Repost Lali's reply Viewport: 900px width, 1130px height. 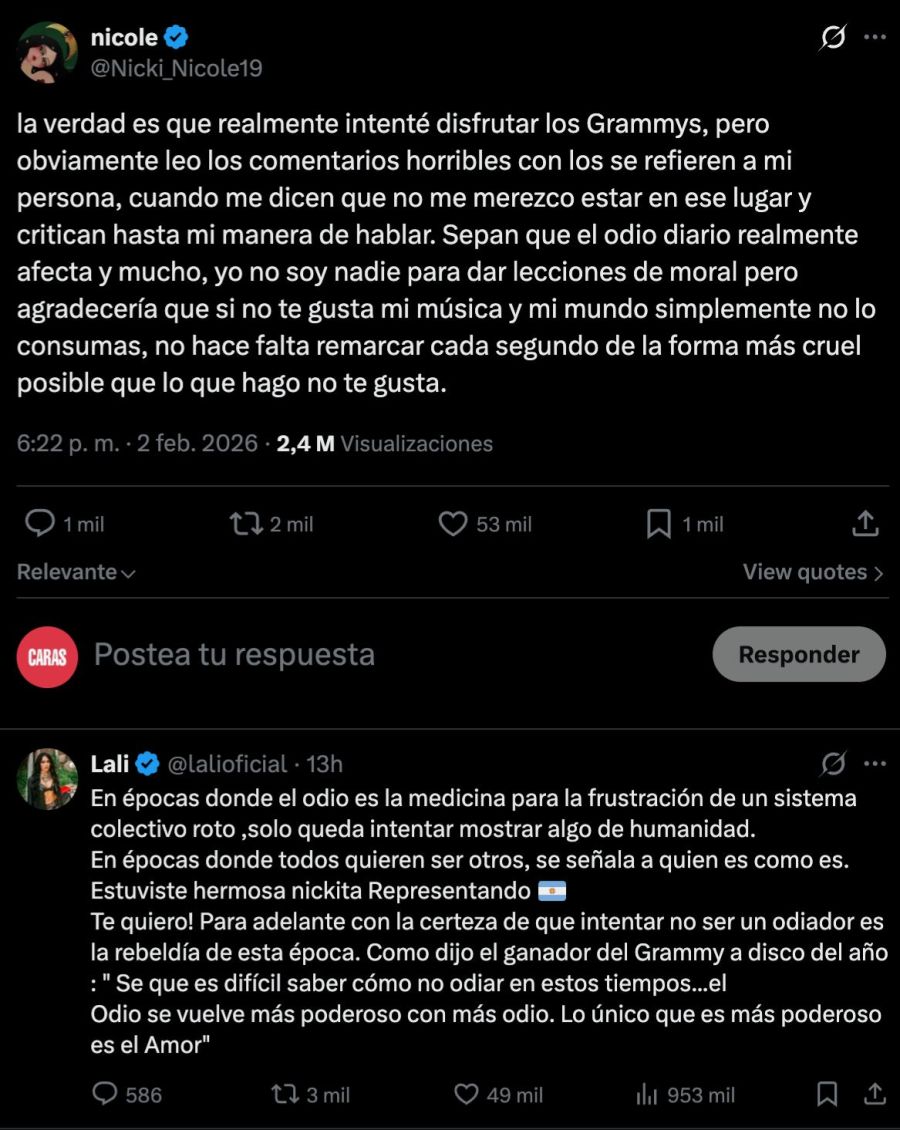[286, 1094]
